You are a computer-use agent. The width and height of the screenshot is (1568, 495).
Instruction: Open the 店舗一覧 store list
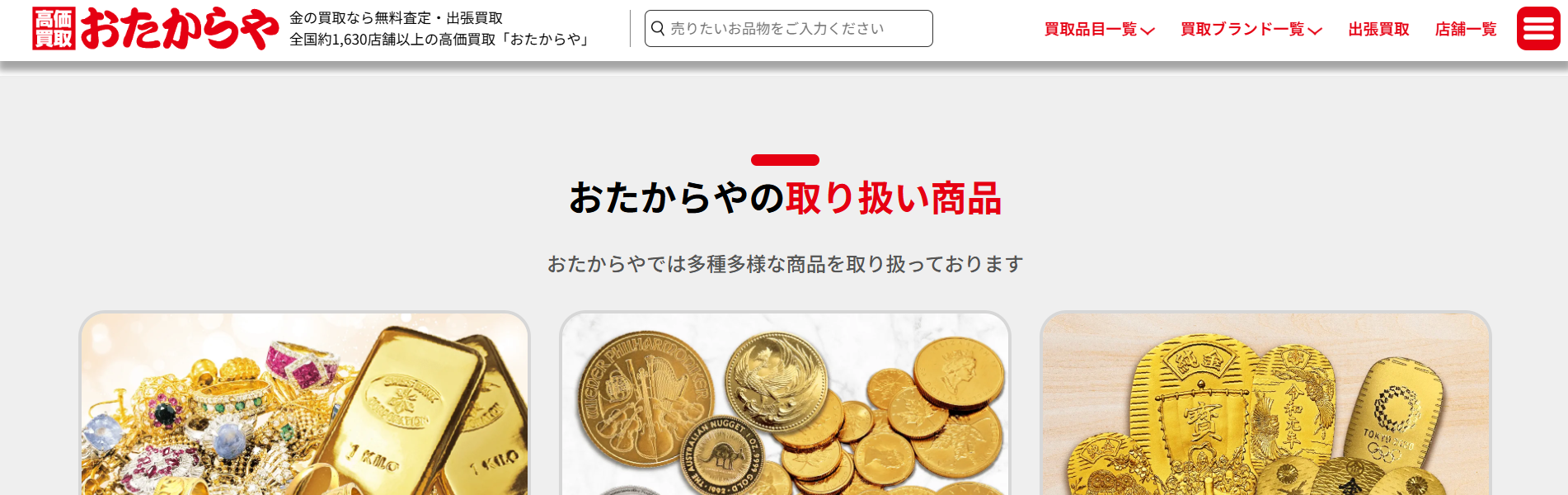pos(1465,30)
